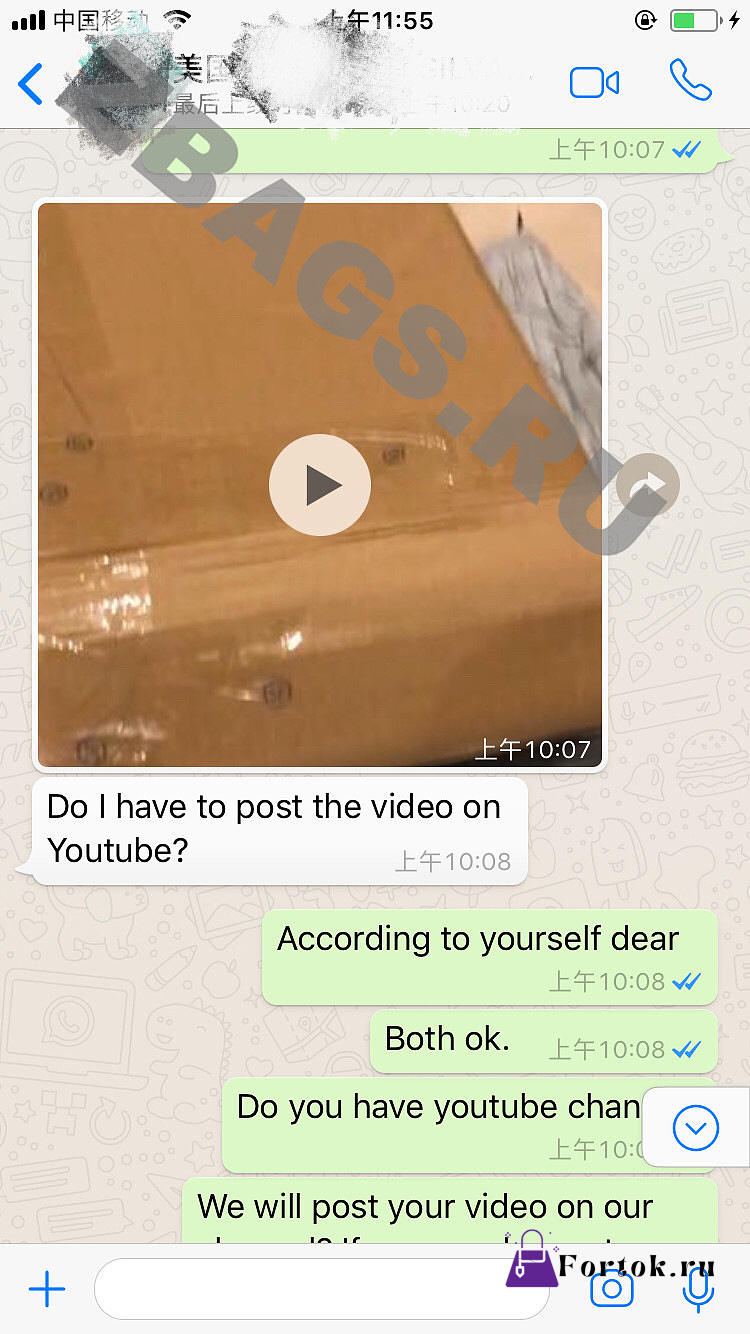Tap the message text field

[322, 1290]
